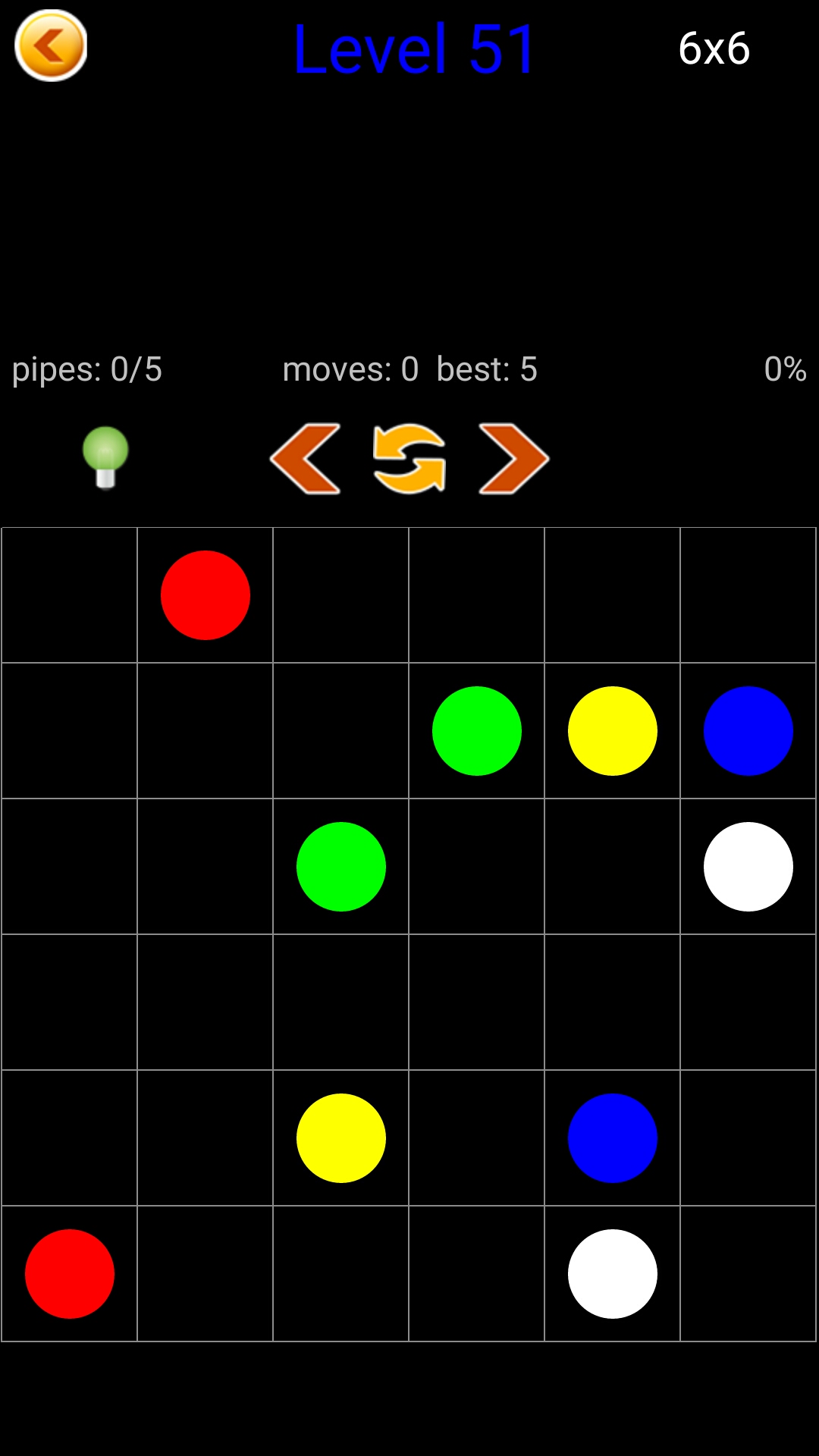Go back using the orange arrow button
The width and height of the screenshot is (819, 1456).
click(x=51, y=45)
